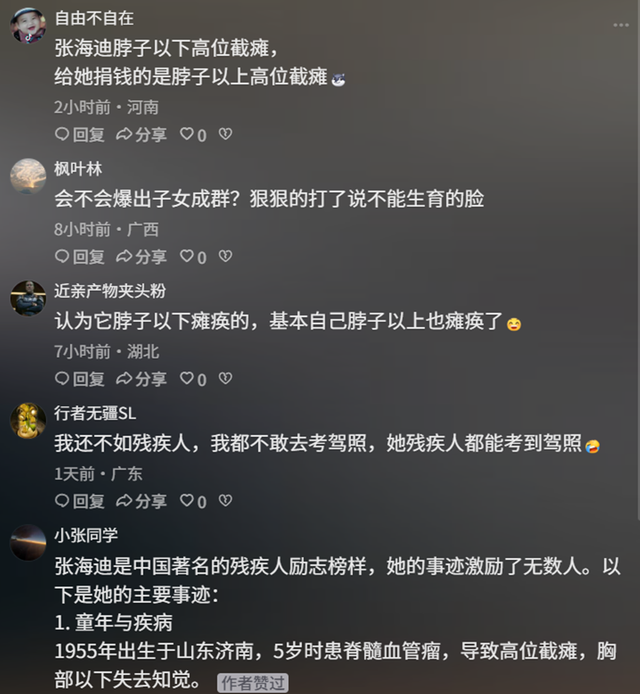Reply to 自由不自在's comment
The height and width of the screenshot is (694, 640).
pyautogui.click(x=79, y=134)
